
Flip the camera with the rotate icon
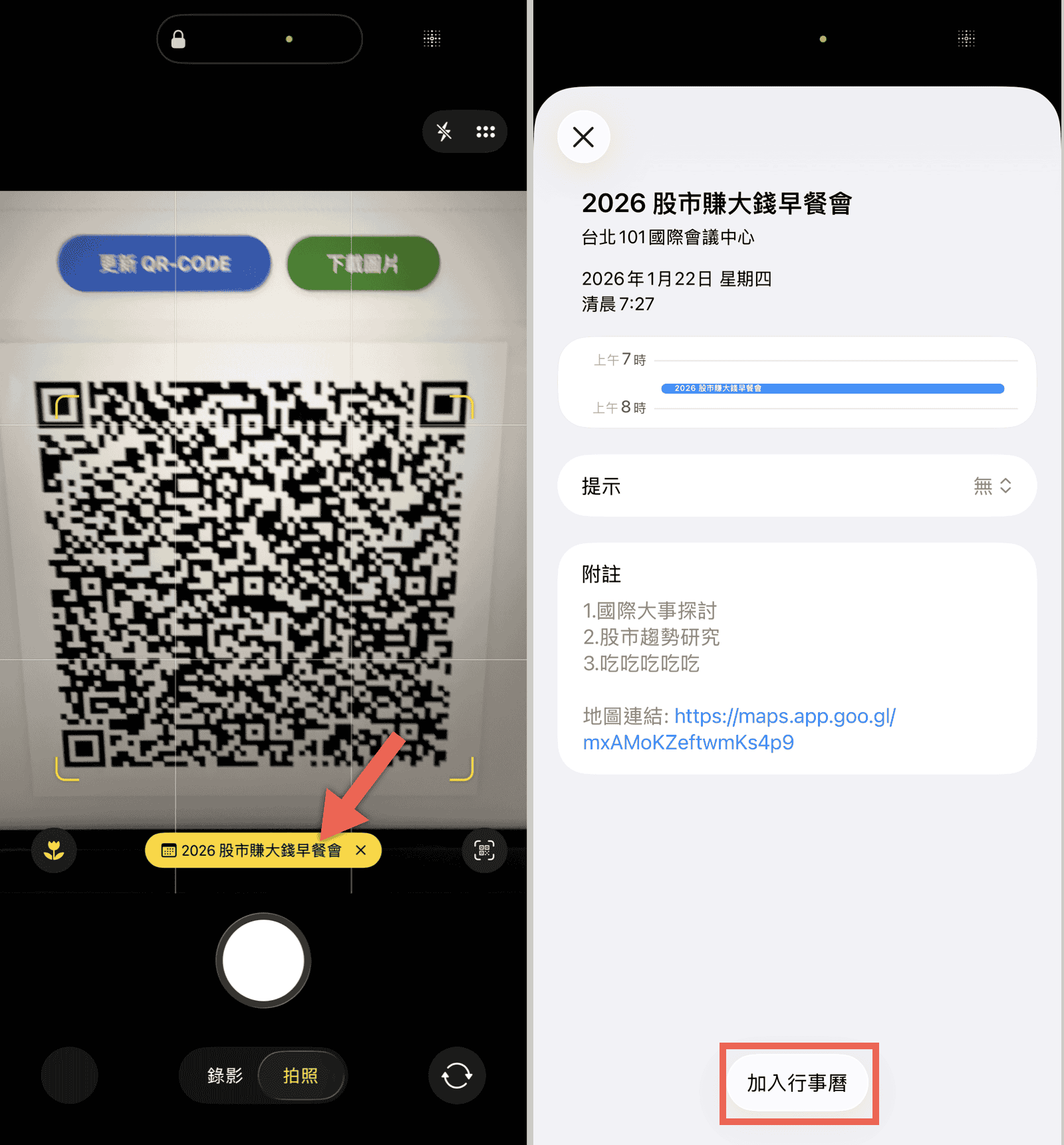[456, 1075]
